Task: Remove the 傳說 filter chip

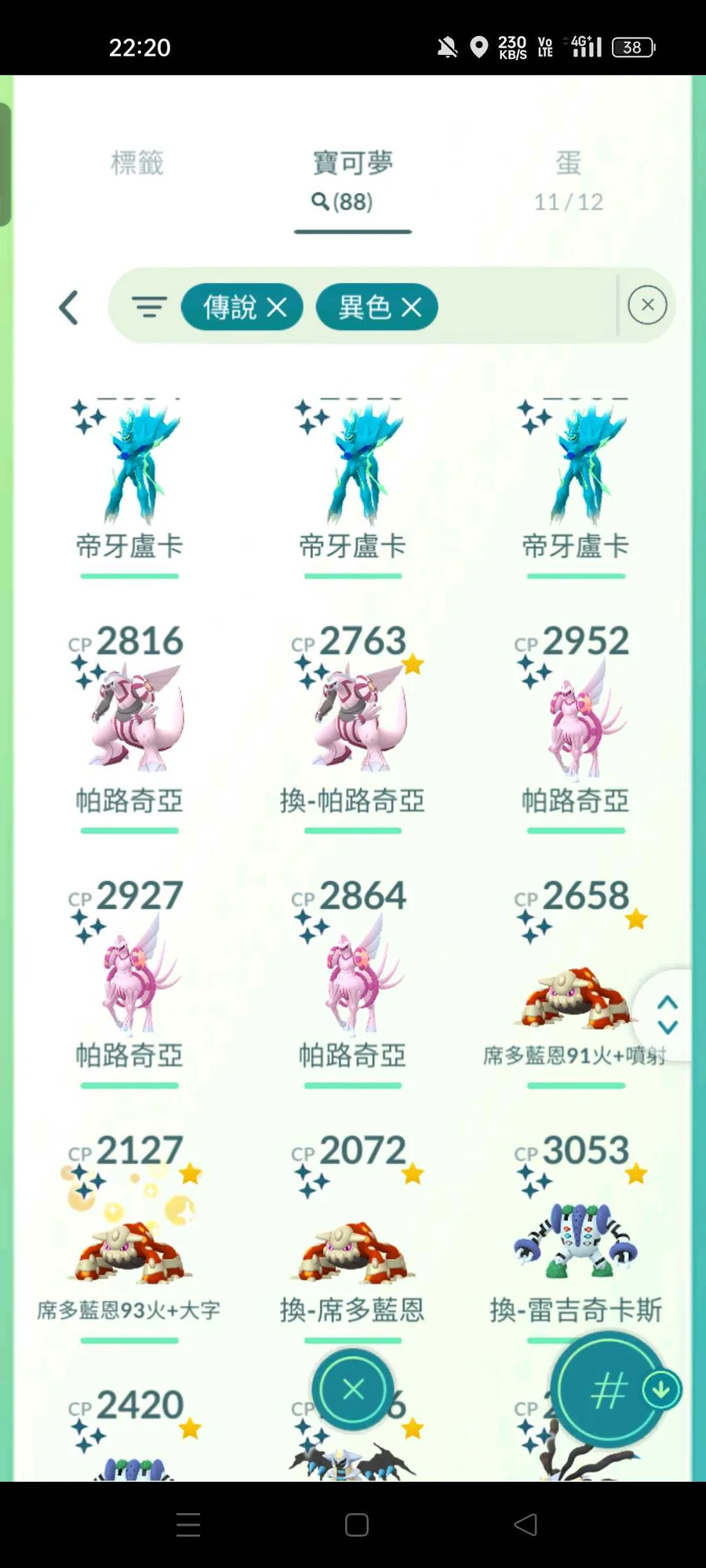Action: [277, 307]
